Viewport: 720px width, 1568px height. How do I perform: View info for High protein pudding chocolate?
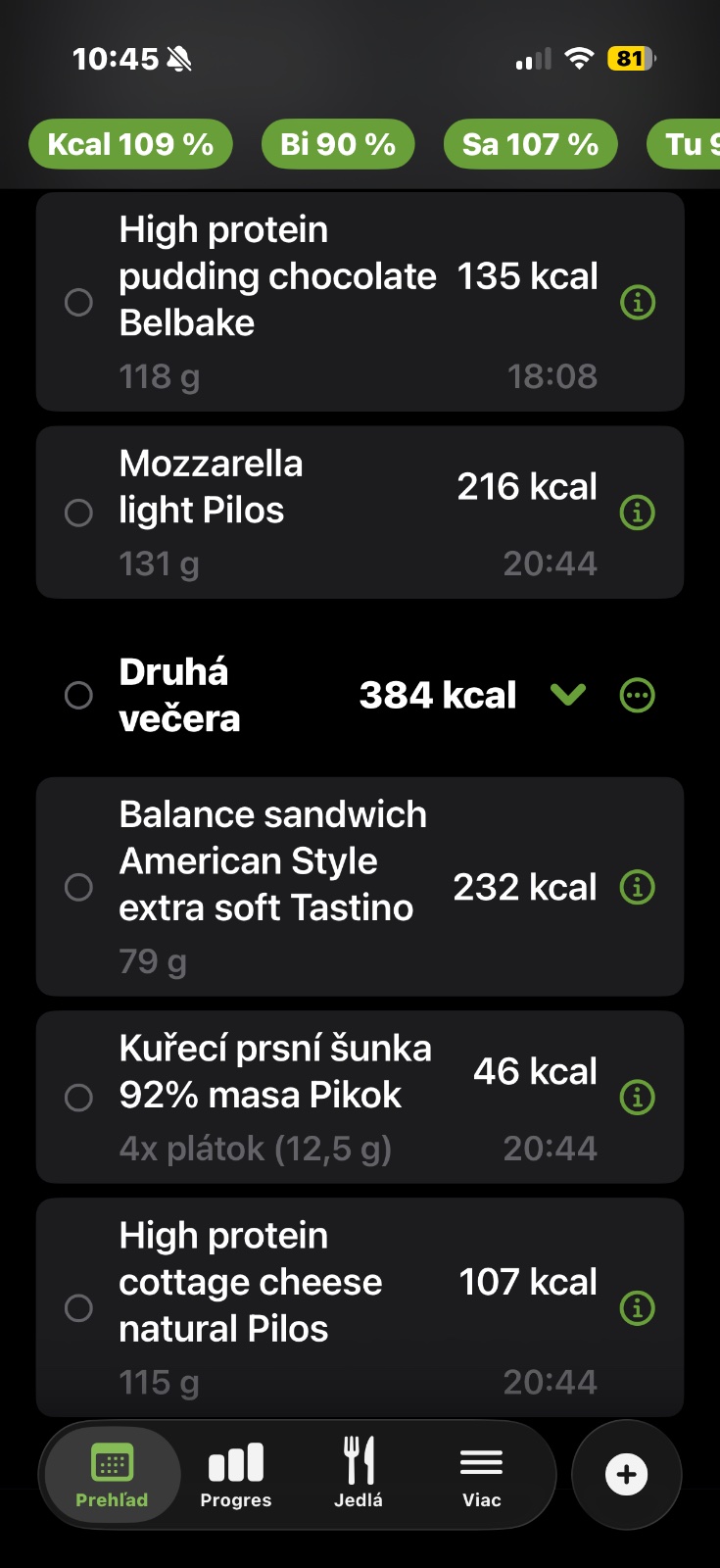tap(638, 303)
